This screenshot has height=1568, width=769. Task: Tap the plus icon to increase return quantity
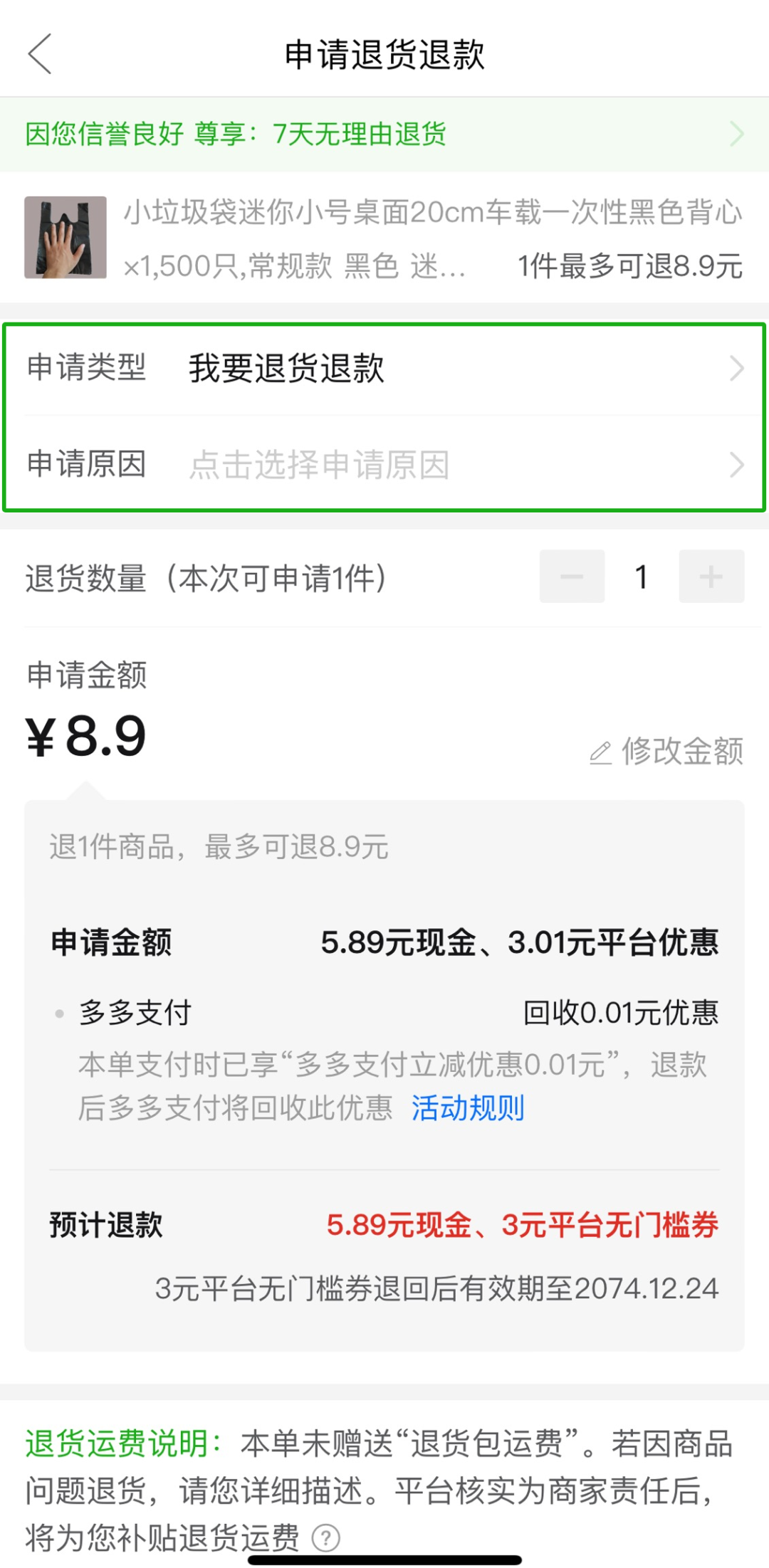coord(711,577)
